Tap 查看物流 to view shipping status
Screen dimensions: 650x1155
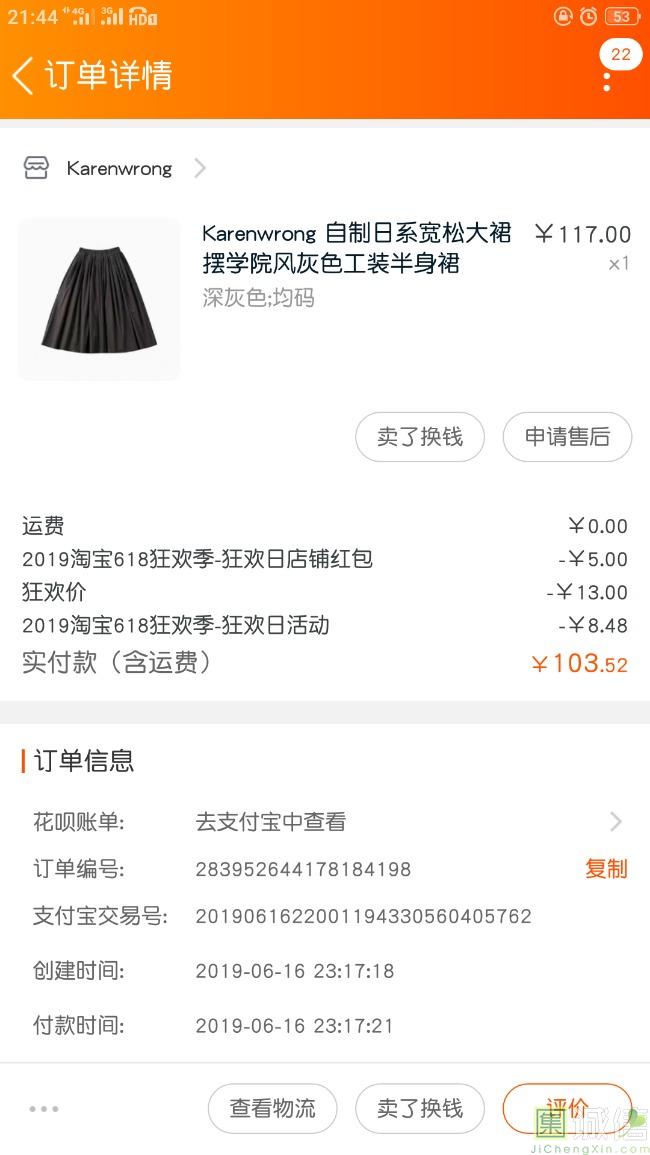(273, 1109)
